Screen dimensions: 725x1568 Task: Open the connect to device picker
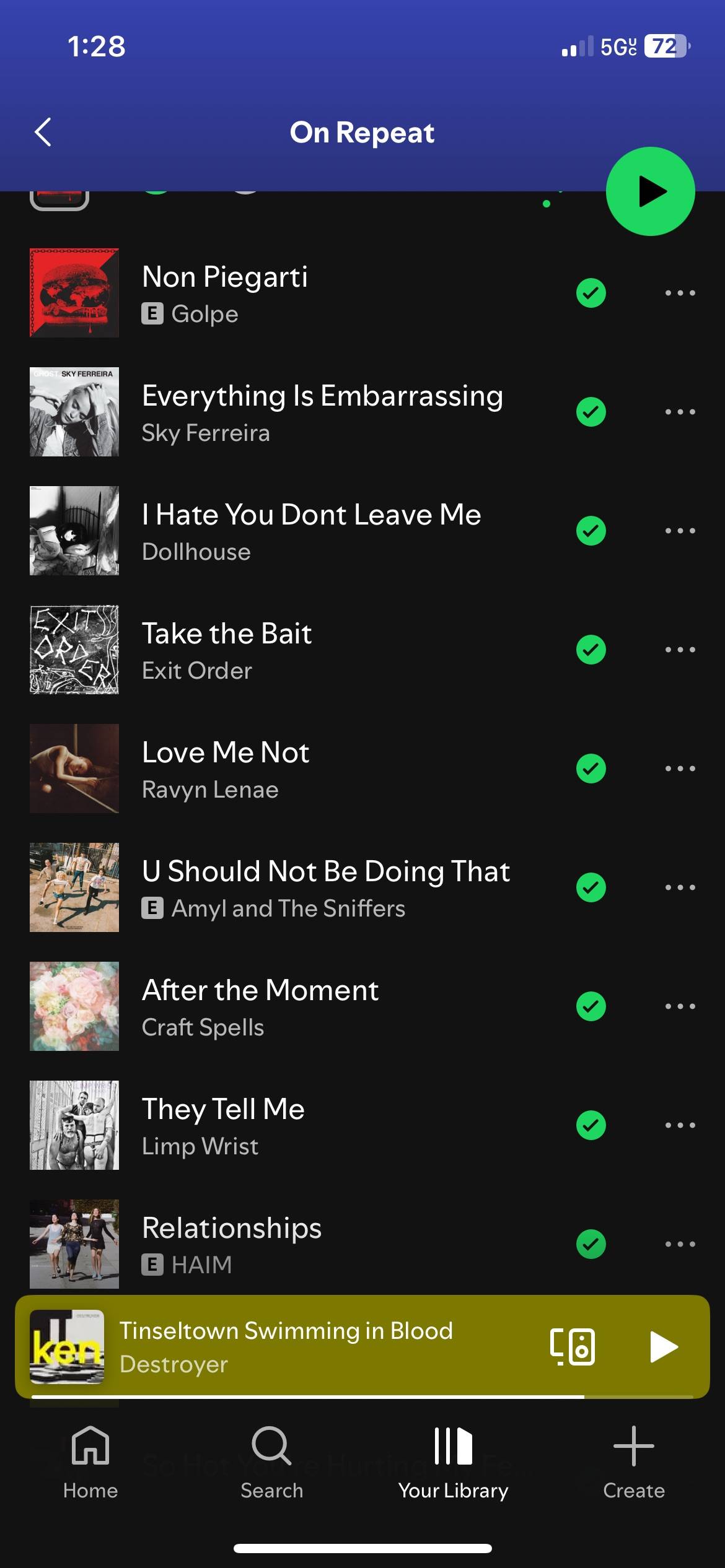tap(572, 1347)
